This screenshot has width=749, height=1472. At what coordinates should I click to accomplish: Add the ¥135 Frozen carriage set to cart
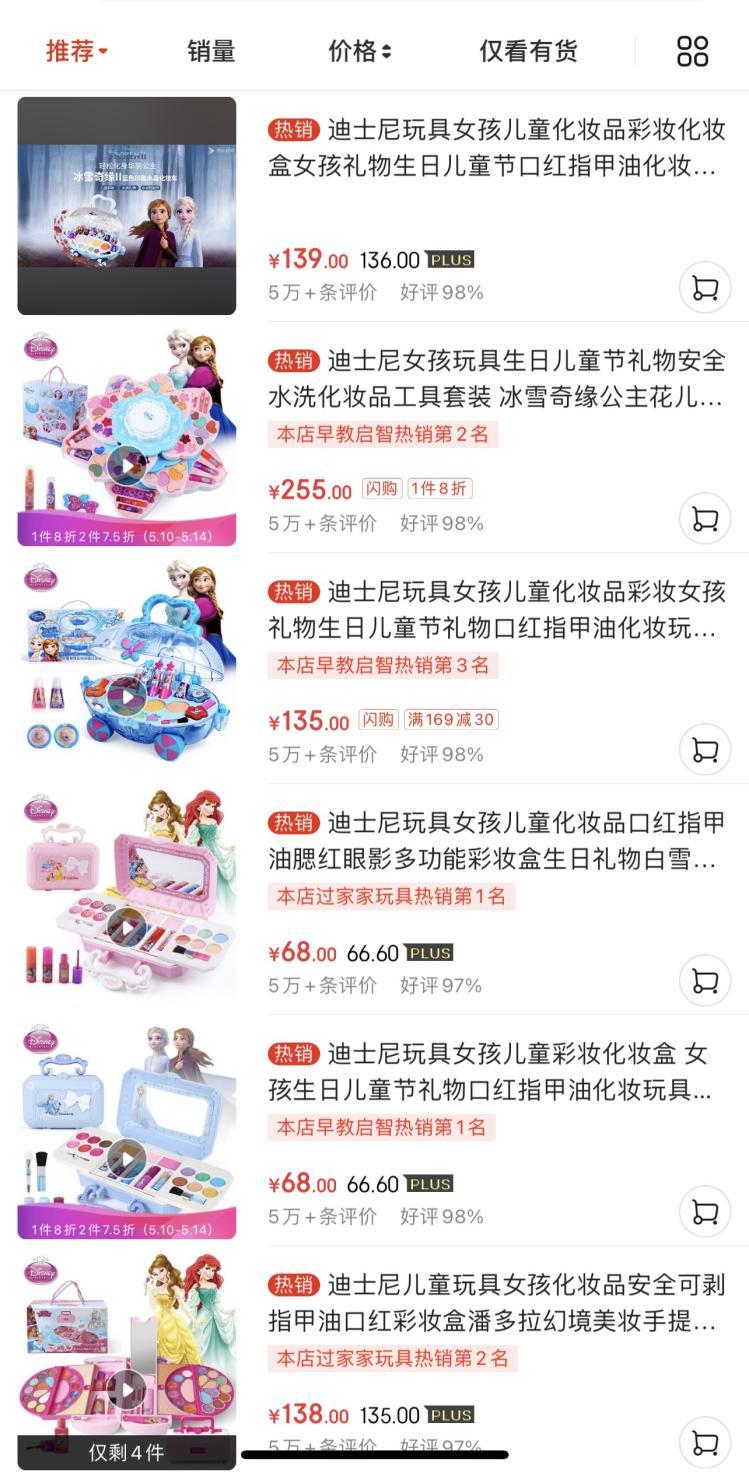point(706,750)
